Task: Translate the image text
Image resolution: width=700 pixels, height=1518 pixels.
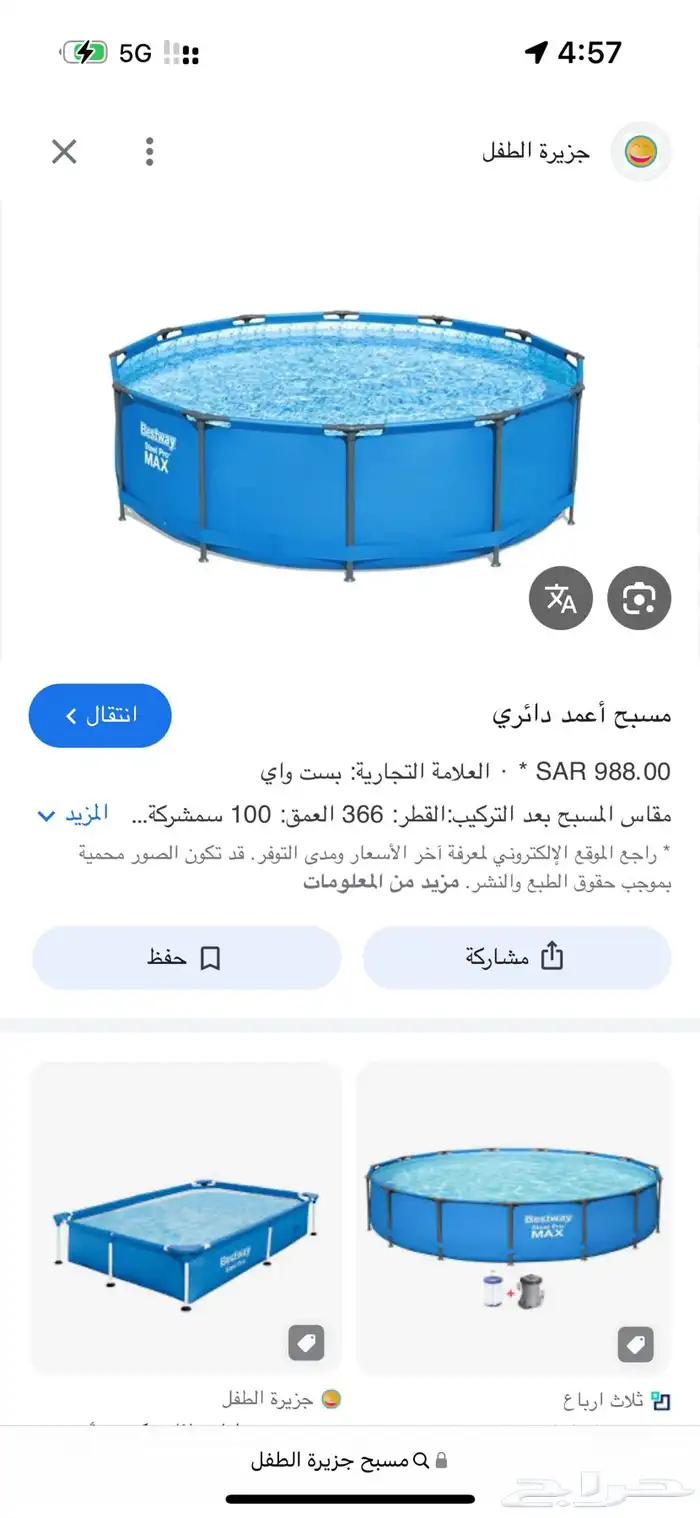Action: coord(560,598)
